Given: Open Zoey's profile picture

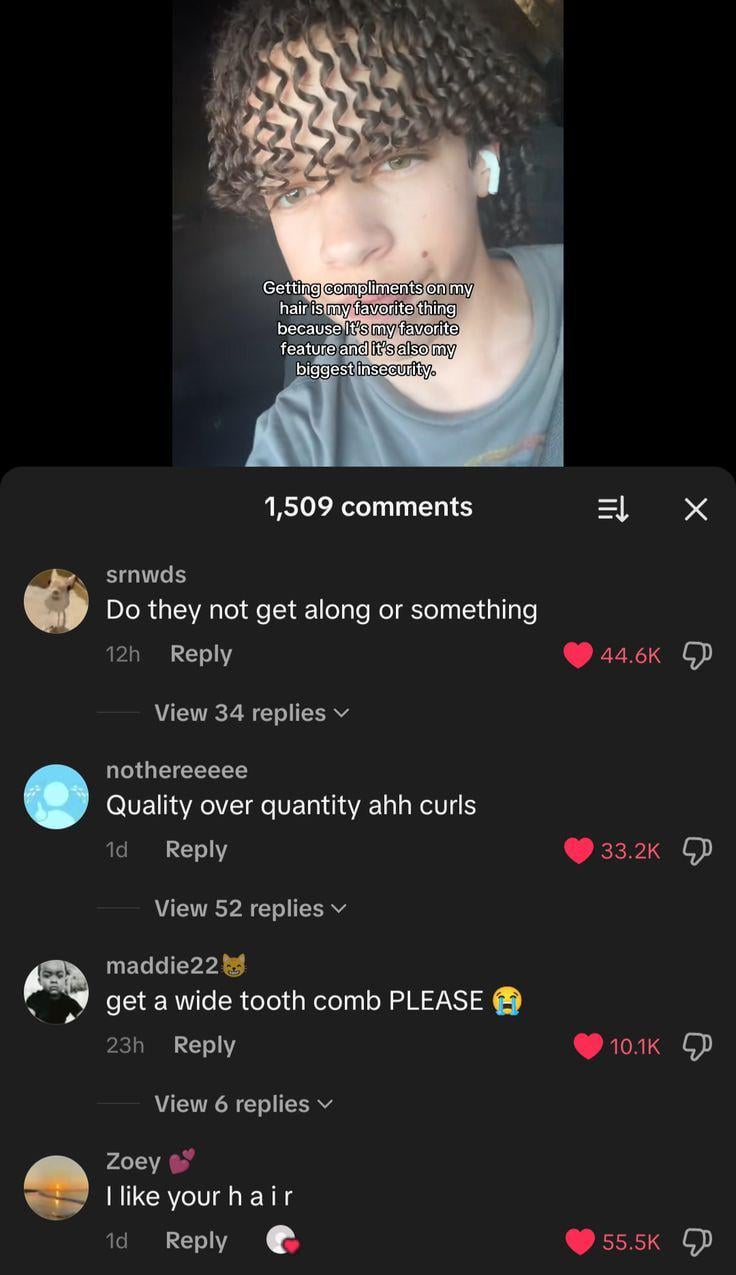Looking at the screenshot, I should click(56, 1187).
